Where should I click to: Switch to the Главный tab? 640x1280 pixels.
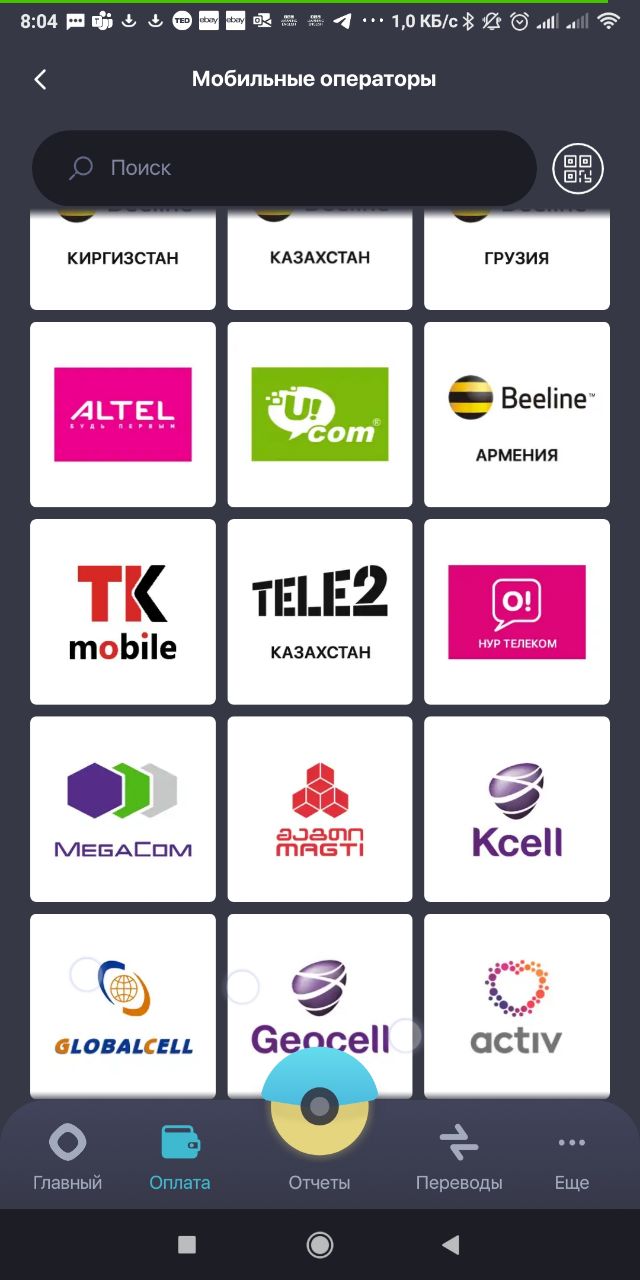pos(67,1158)
